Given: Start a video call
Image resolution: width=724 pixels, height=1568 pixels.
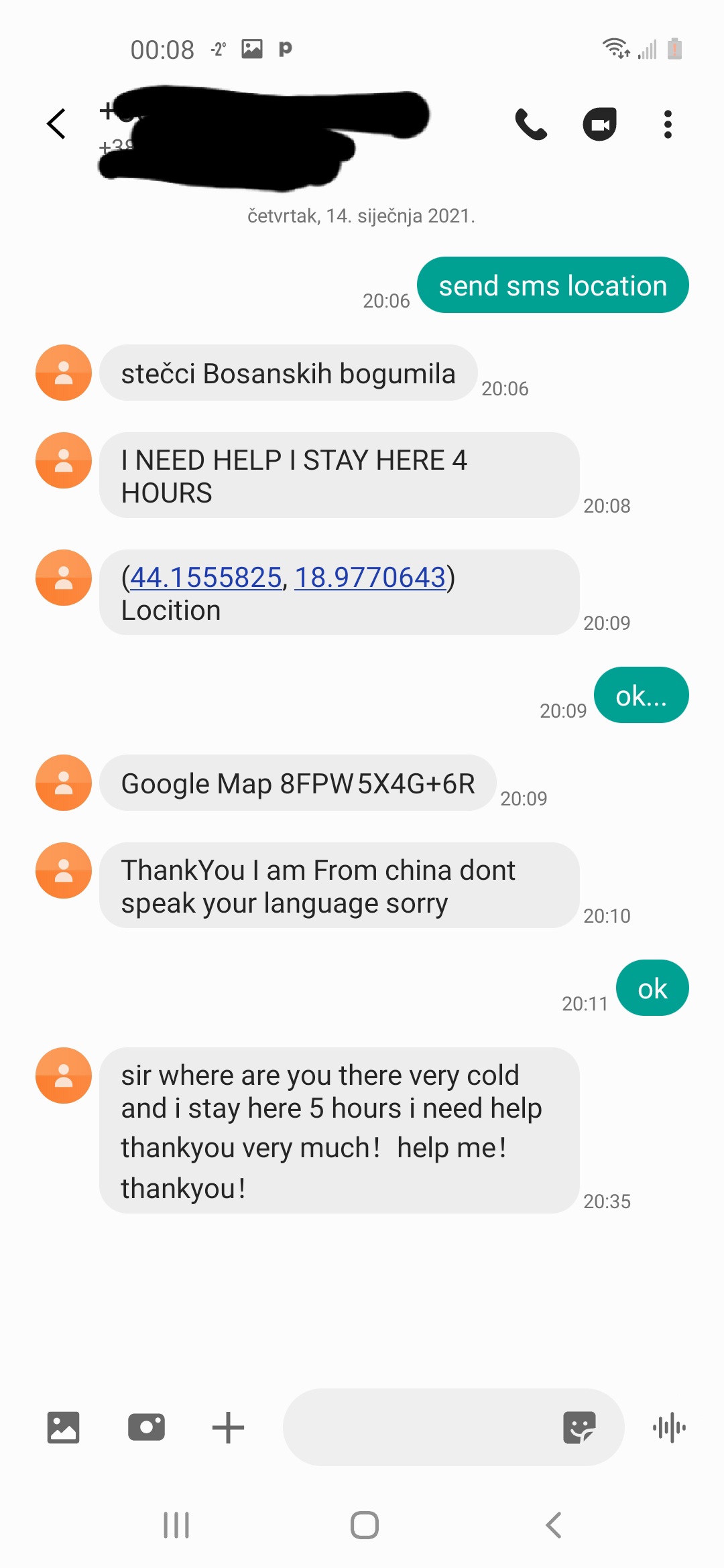Looking at the screenshot, I should click(x=599, y=125).
